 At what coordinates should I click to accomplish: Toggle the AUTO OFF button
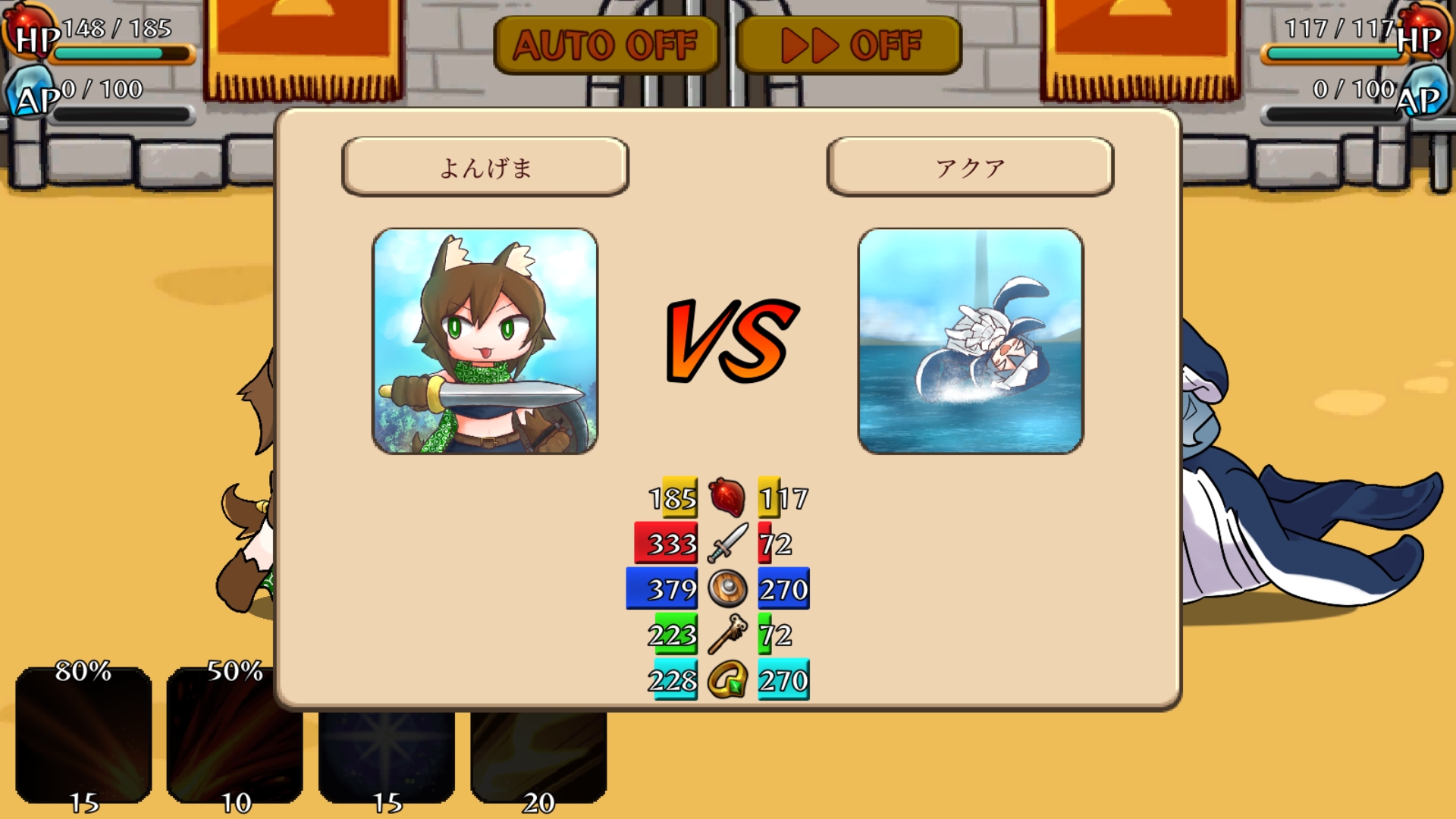tap(606, 45)
